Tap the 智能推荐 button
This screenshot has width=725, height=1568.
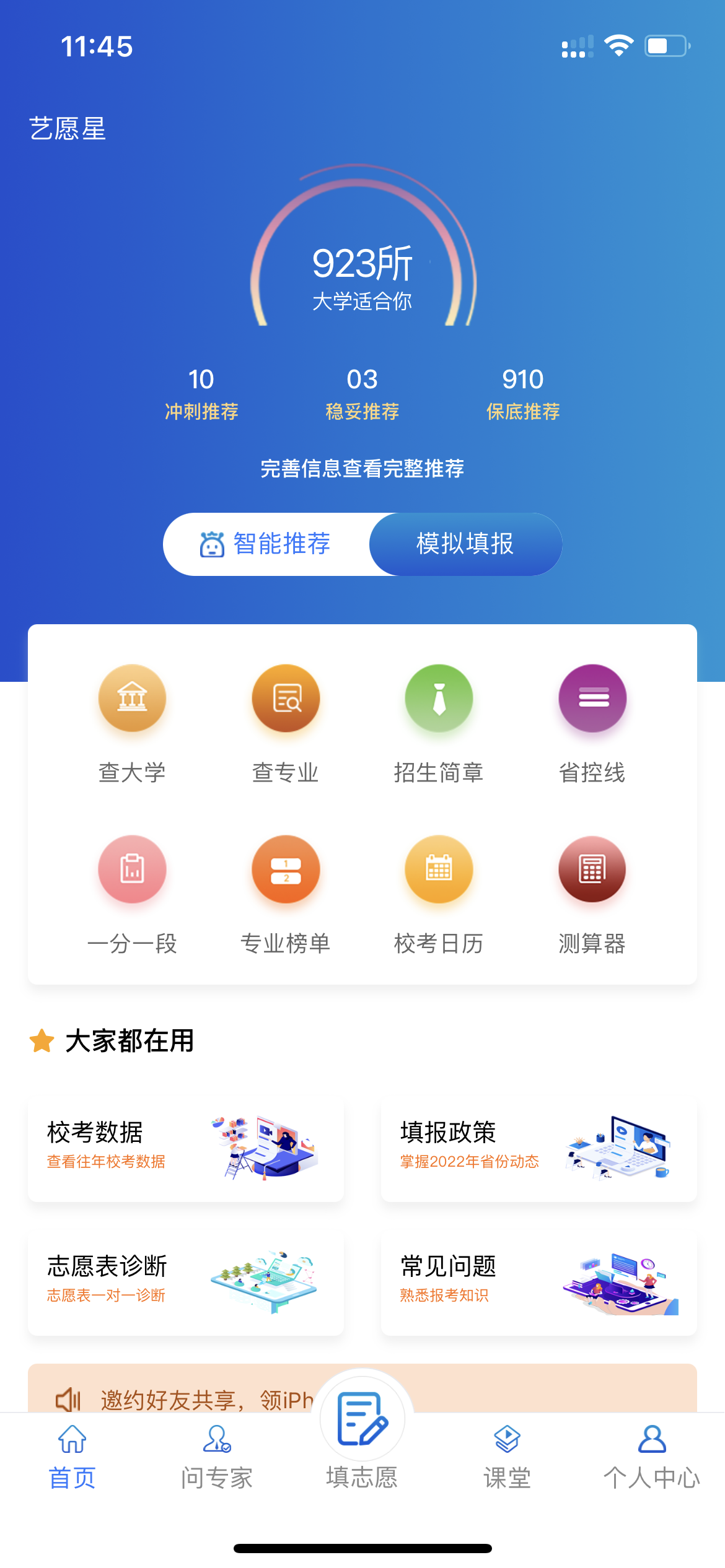tap(266, 544)
